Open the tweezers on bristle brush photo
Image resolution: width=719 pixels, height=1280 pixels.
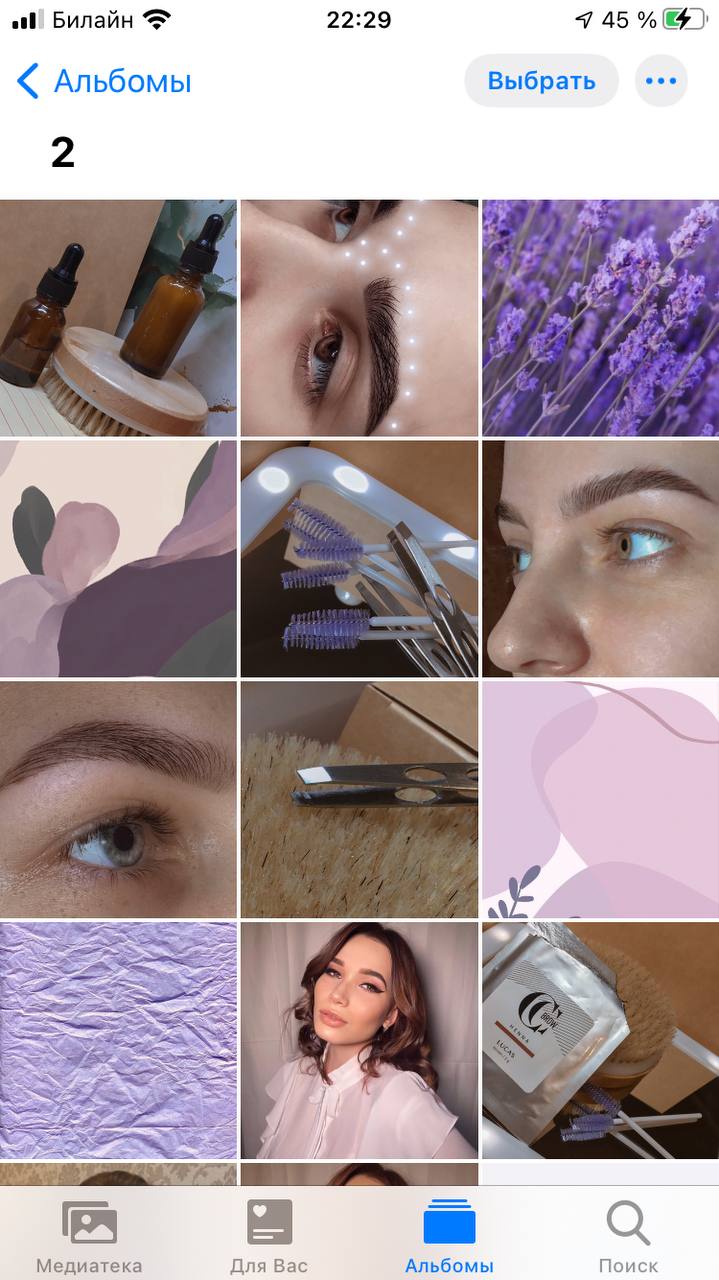(x=359, y=800)
